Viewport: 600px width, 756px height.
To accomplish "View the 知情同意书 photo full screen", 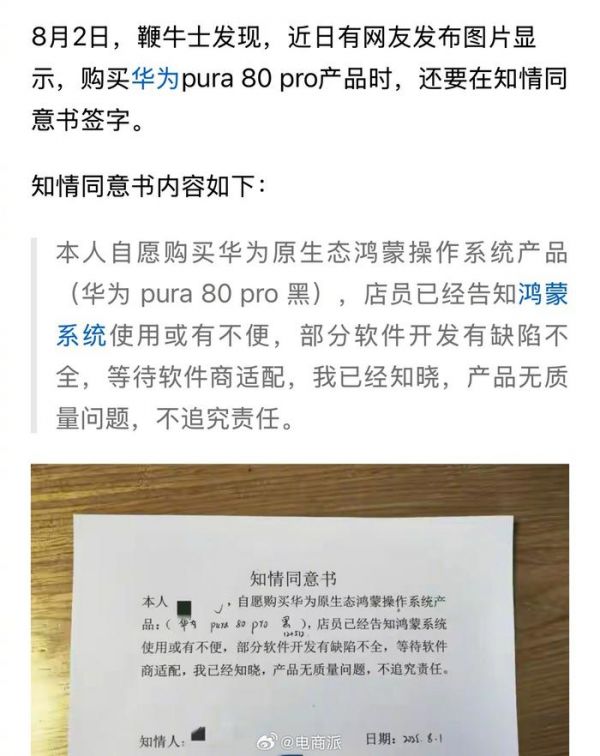I will tap(300, 610).
